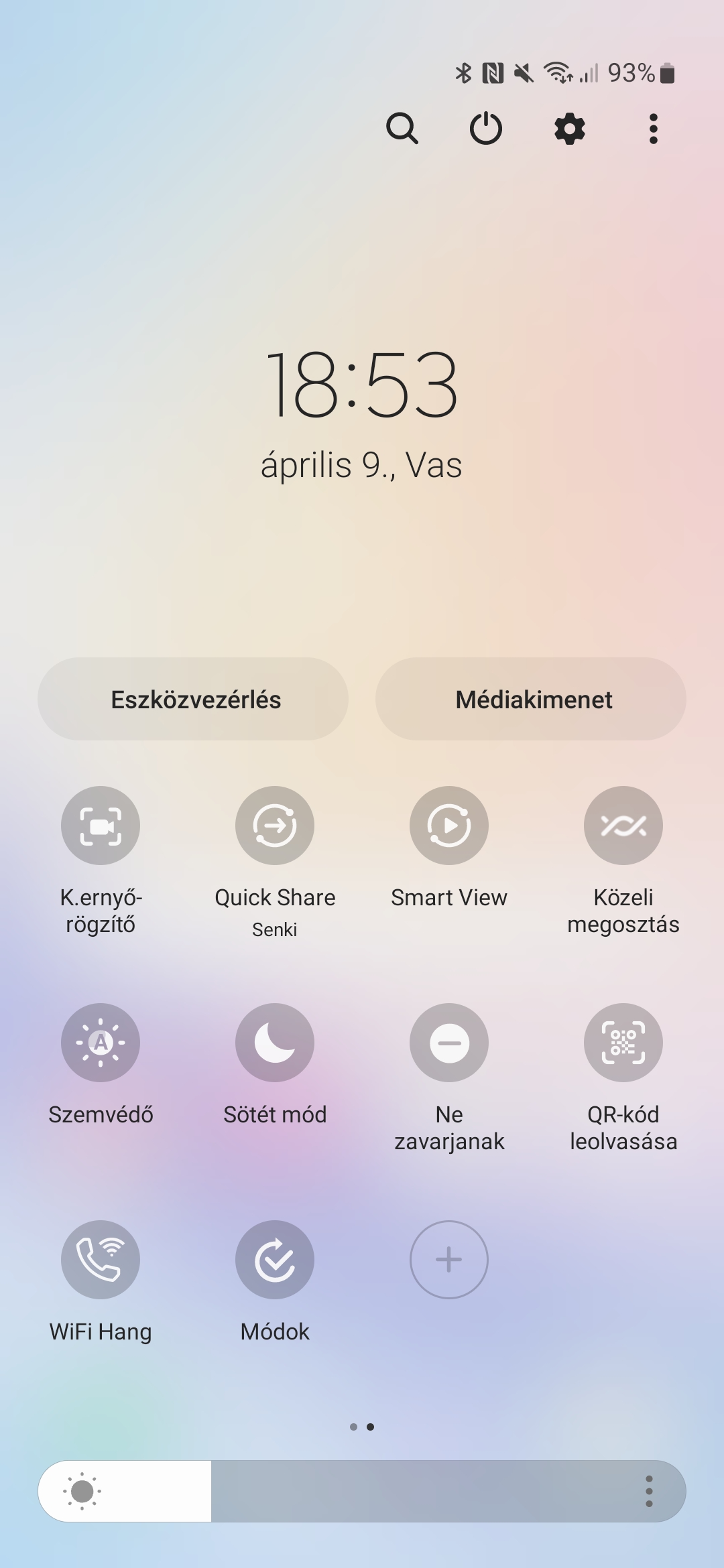Turn on Ne zavarjanak

[449, 1043]
